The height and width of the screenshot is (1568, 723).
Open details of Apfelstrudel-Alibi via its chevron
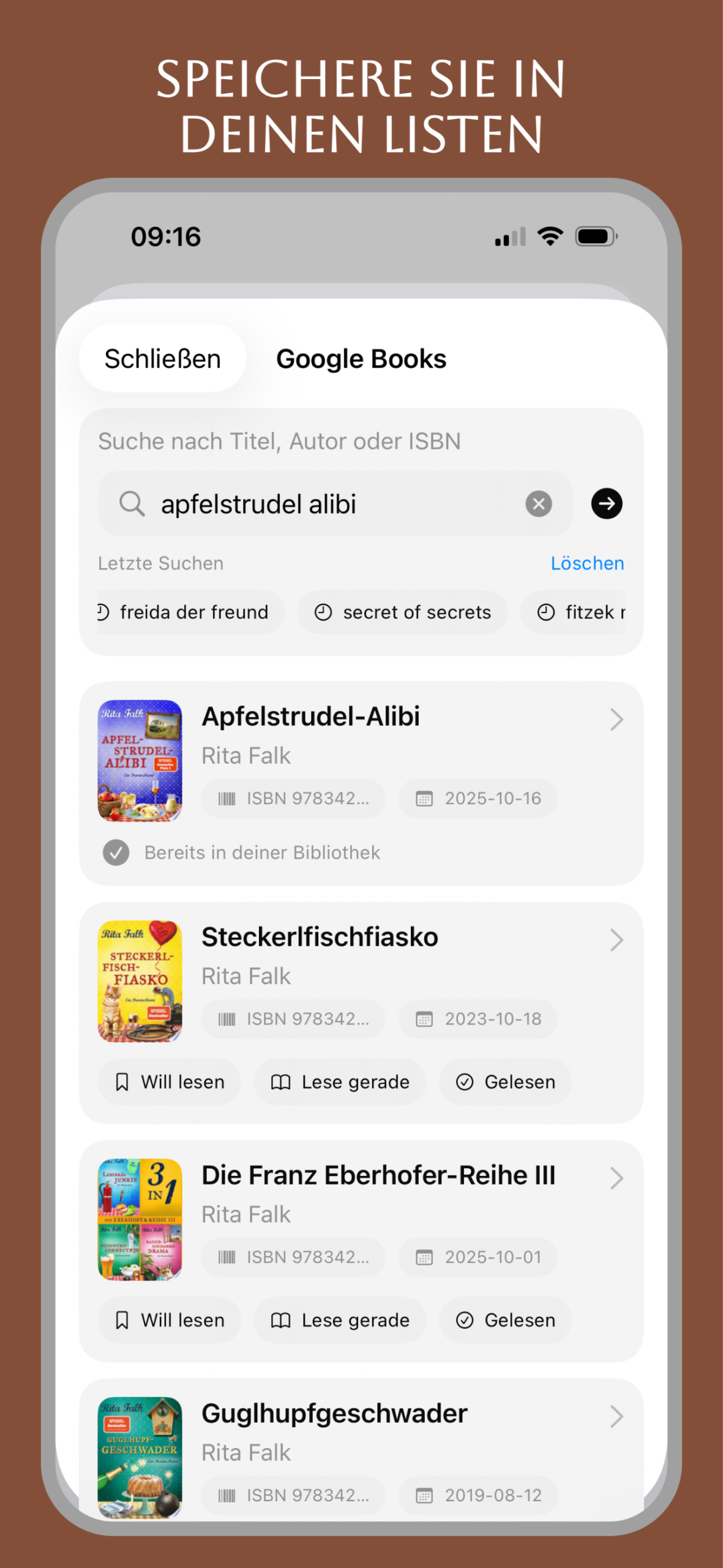[616, 719]
